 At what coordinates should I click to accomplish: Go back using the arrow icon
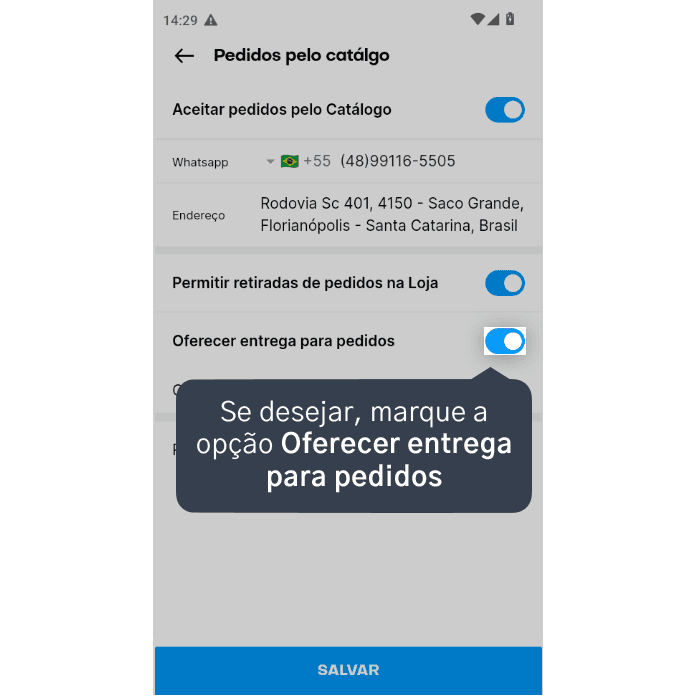click(x=184, y=56)
